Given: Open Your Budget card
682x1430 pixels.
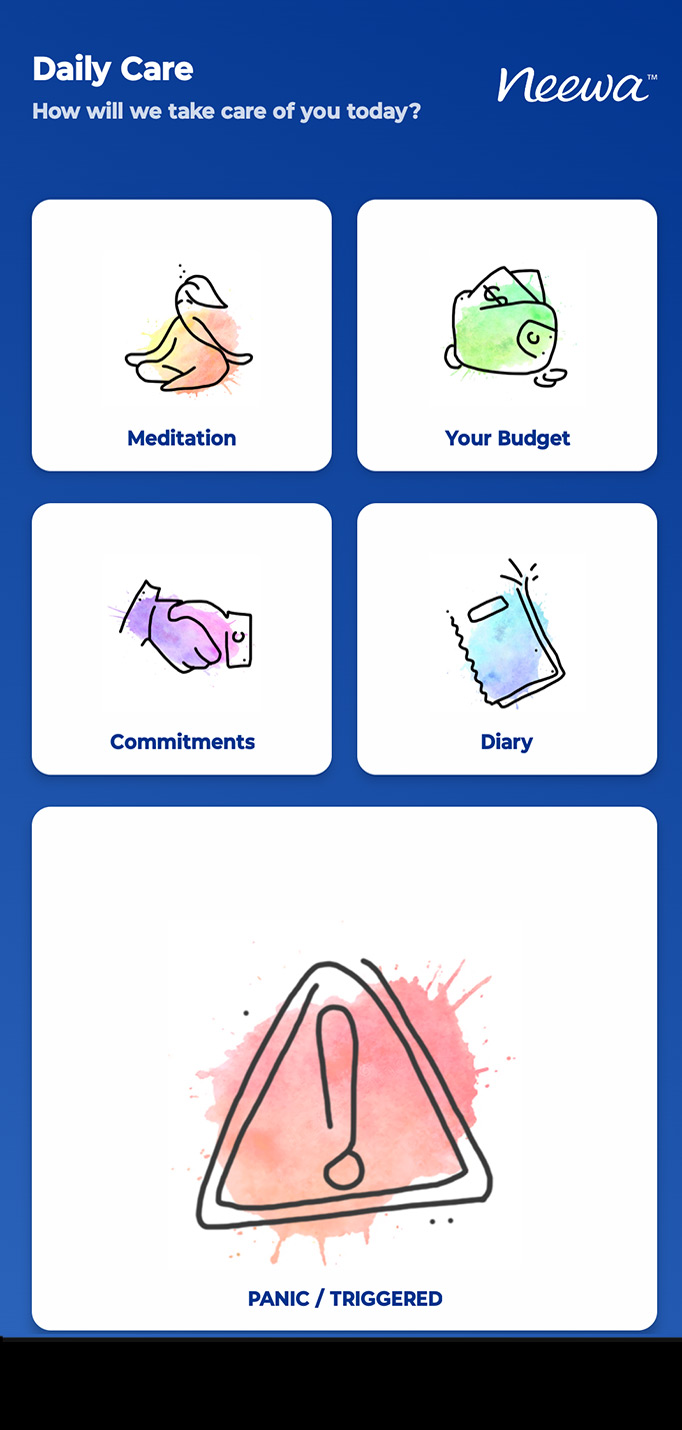Looking at the screenshot, I should point(507,335).
